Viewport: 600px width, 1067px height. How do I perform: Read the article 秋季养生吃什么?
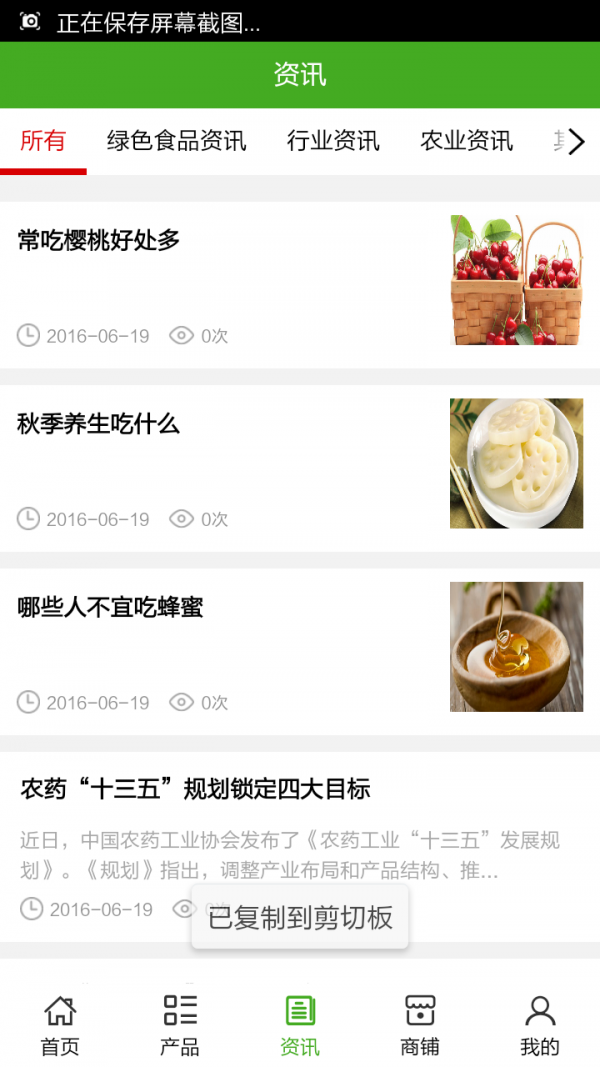[99, 424]
